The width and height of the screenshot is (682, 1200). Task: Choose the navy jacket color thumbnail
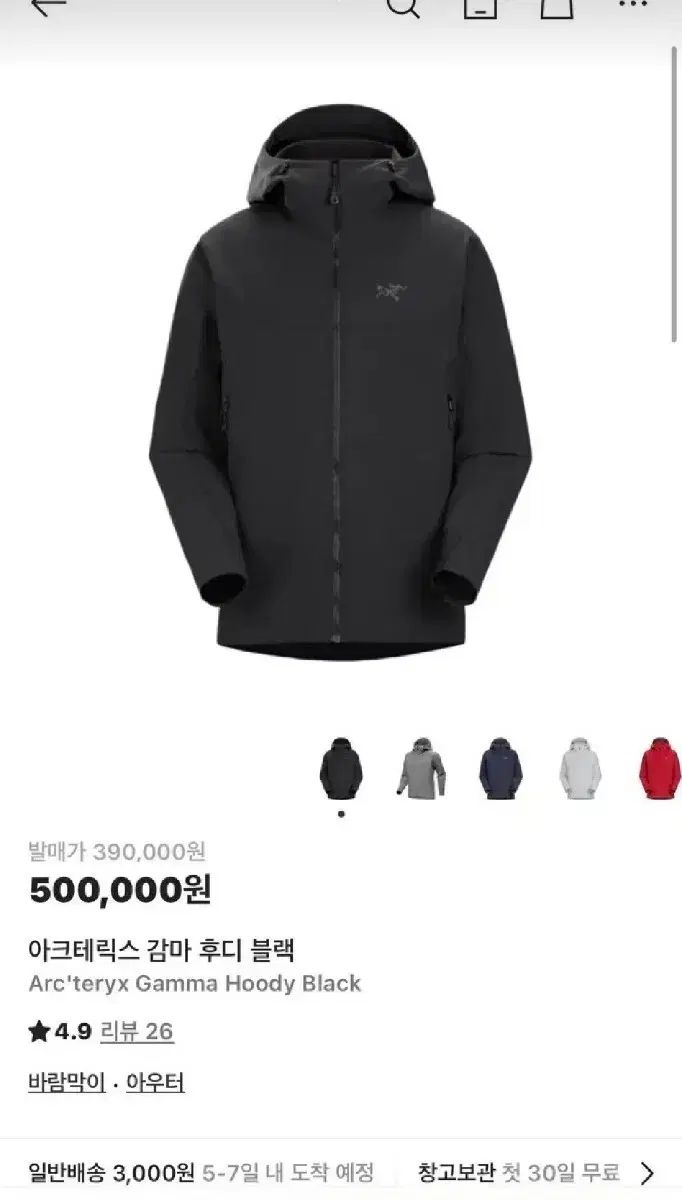coord(500,768)
